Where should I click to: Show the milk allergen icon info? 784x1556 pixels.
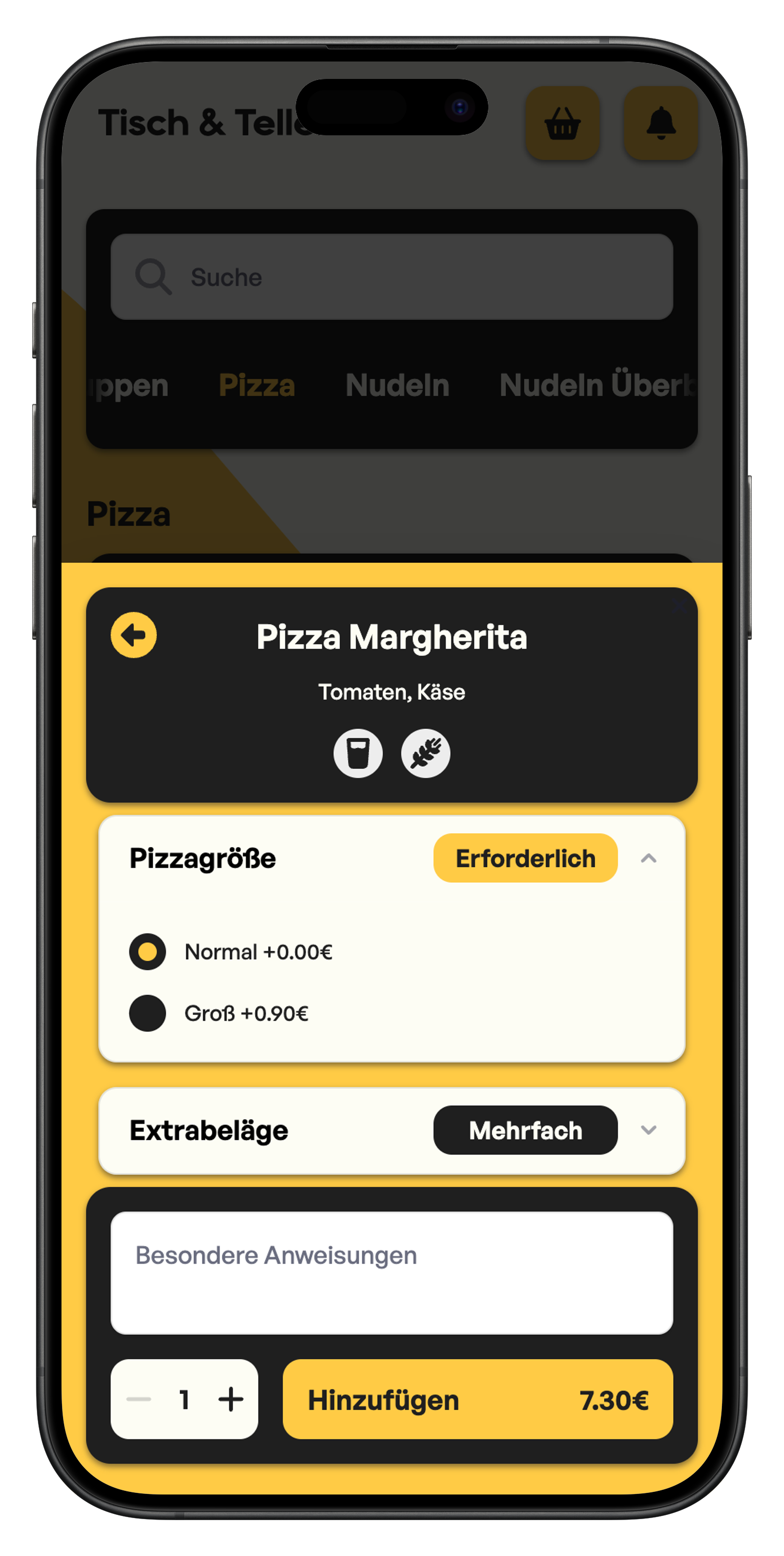point(358,753)
